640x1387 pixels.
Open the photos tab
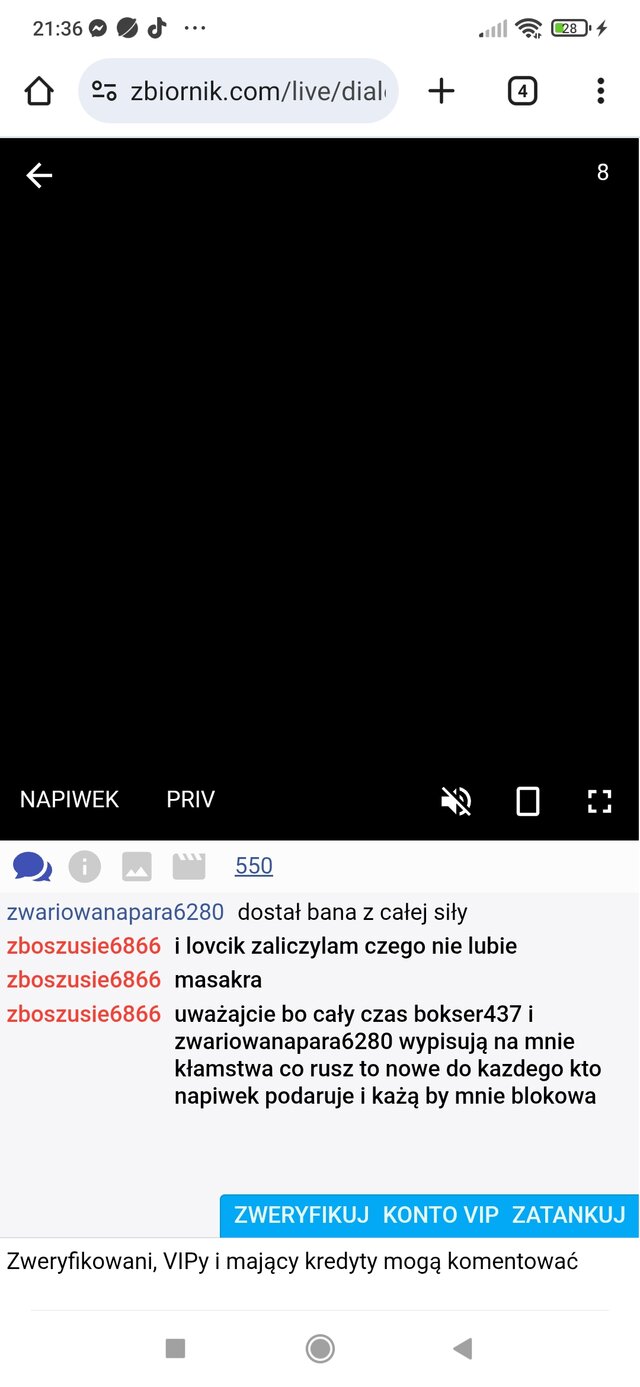pyautogui.click(x=136, y=866)
